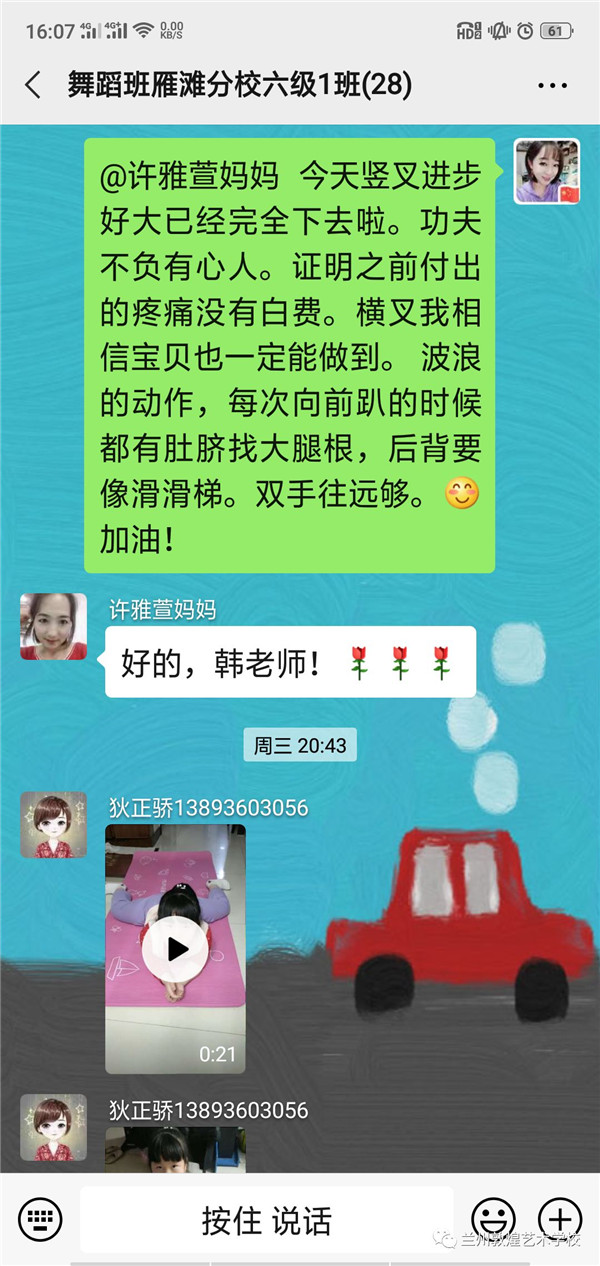Open 狄正骄's avatar next to the video
The image size is (600, 1266).
pos(53,825)
